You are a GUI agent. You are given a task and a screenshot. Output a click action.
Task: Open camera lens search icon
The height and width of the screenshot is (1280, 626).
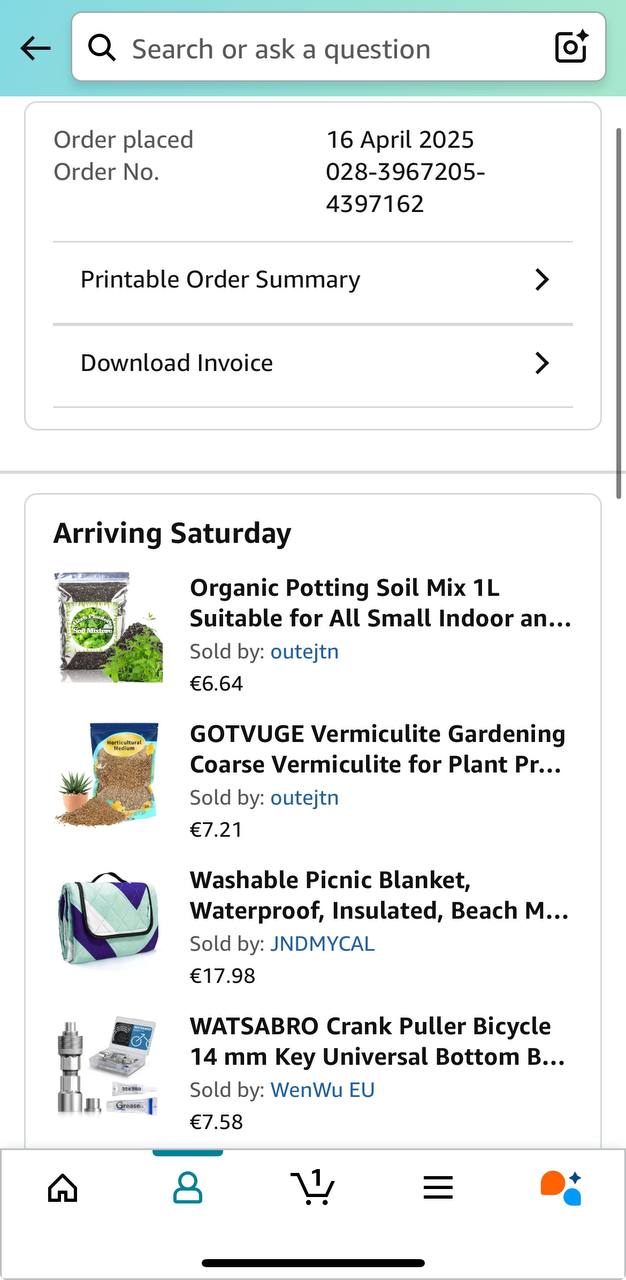pyautogui.click(x=571, y=47)
